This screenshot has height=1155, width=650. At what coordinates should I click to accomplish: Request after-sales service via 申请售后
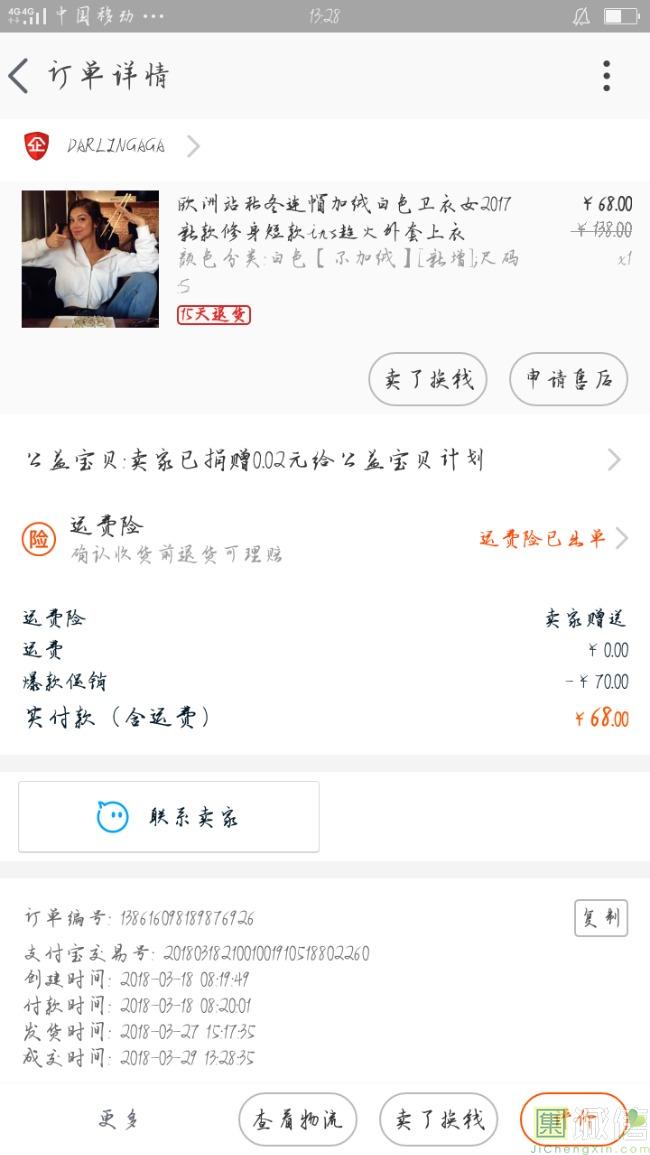(x=568, y=379)
